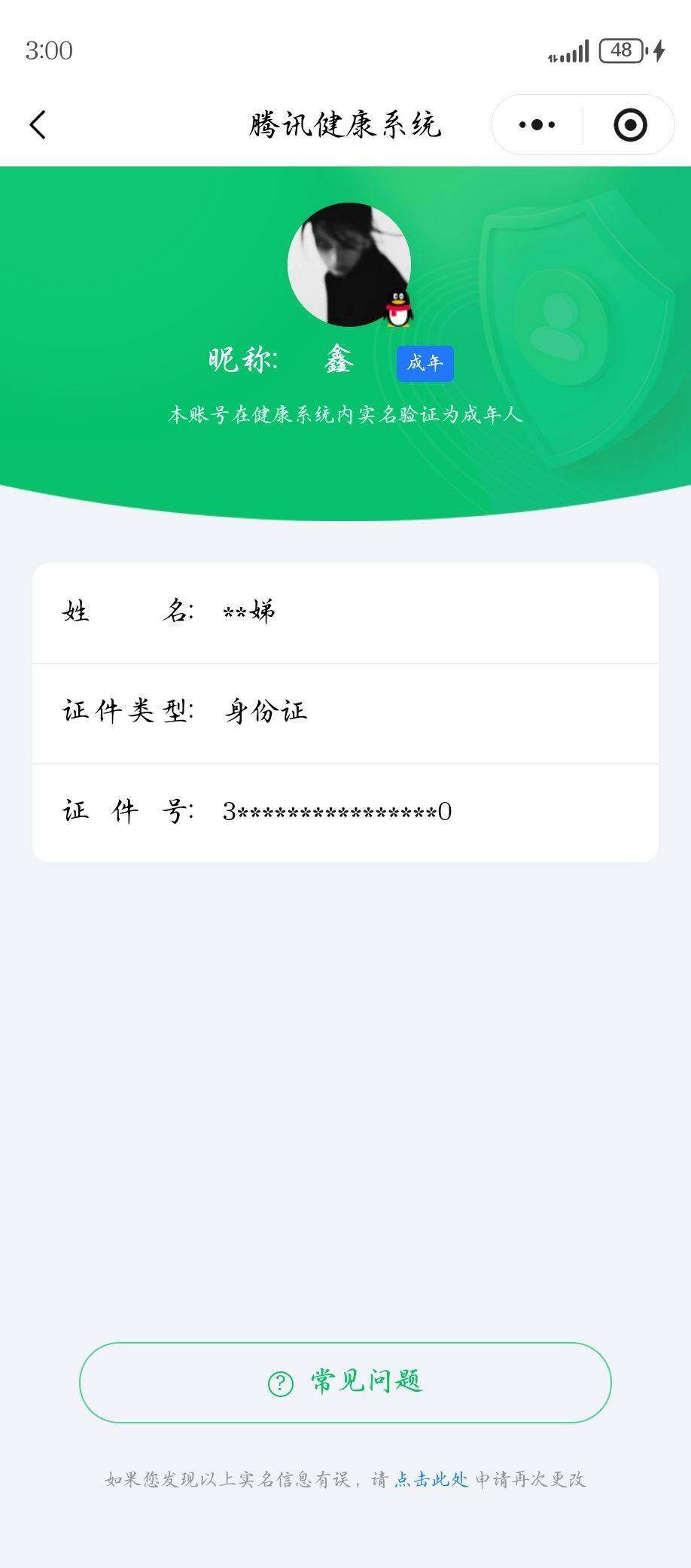Click the mobile network indicator icon
The image size is (691, 1568).
click(554, 54)
